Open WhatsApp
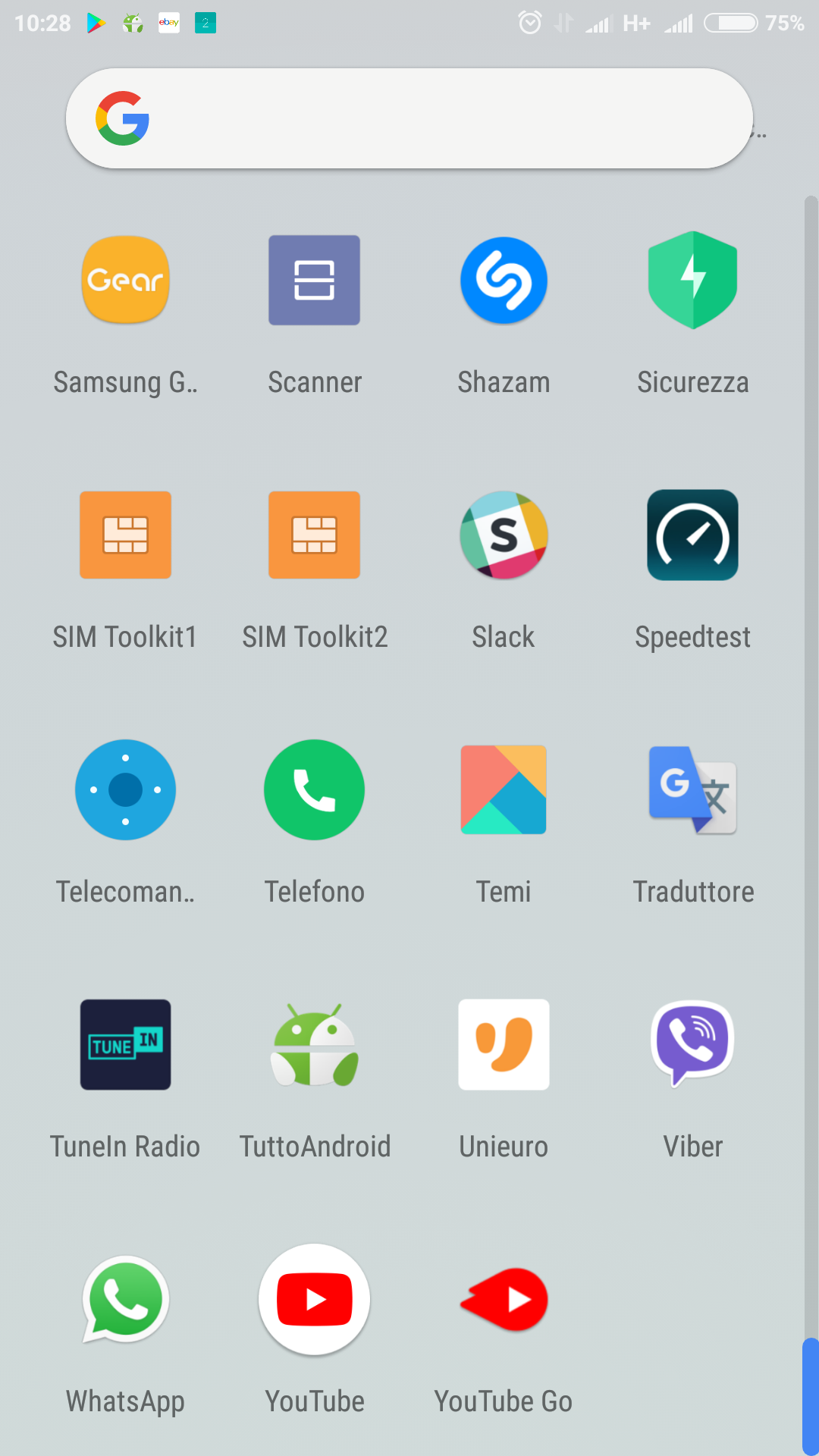The width and height of the screenshot is (819, 1456). pos(125,1300)
